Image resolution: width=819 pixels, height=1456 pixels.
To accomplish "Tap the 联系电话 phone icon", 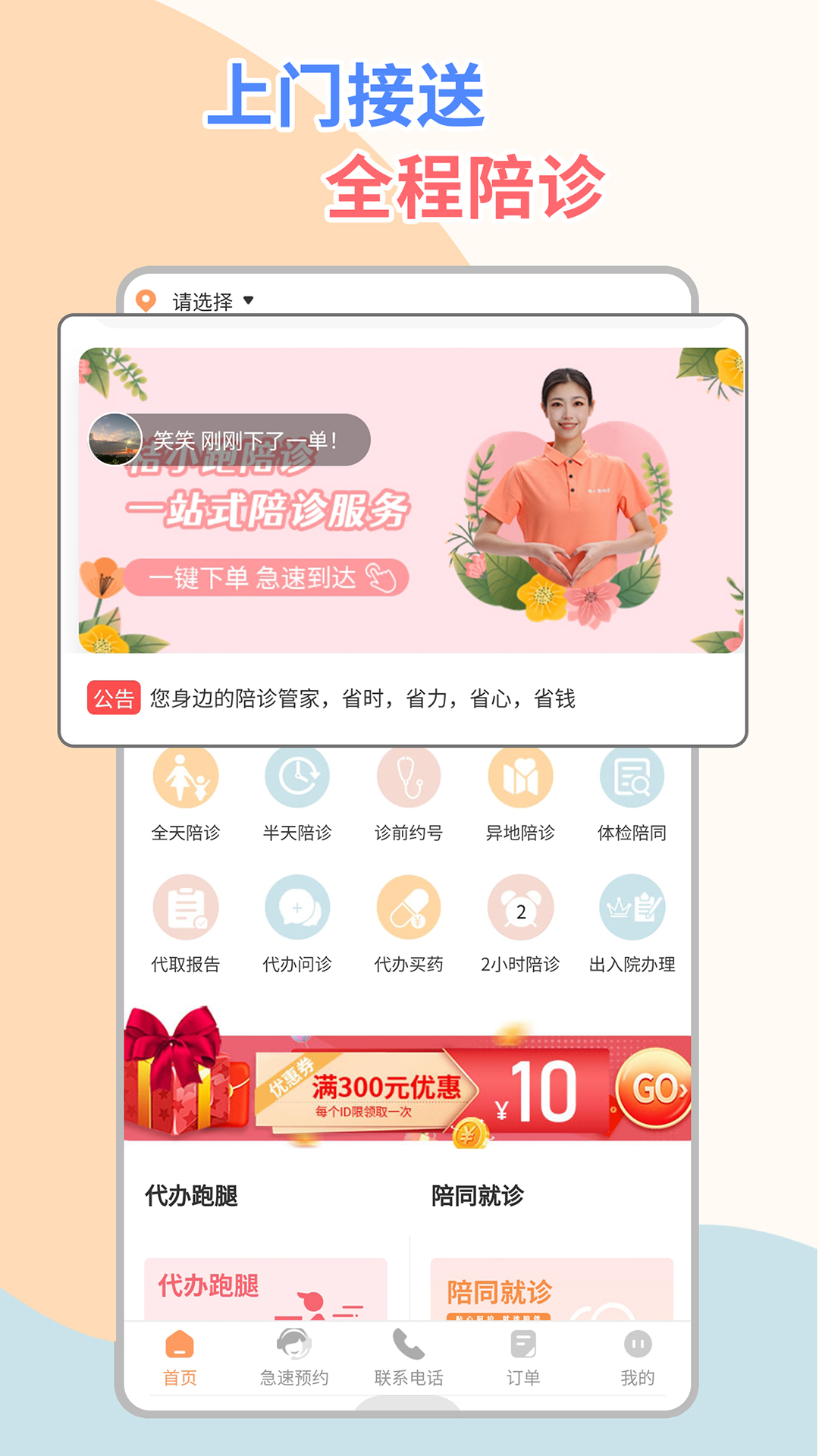I will tap(409, 1345).
